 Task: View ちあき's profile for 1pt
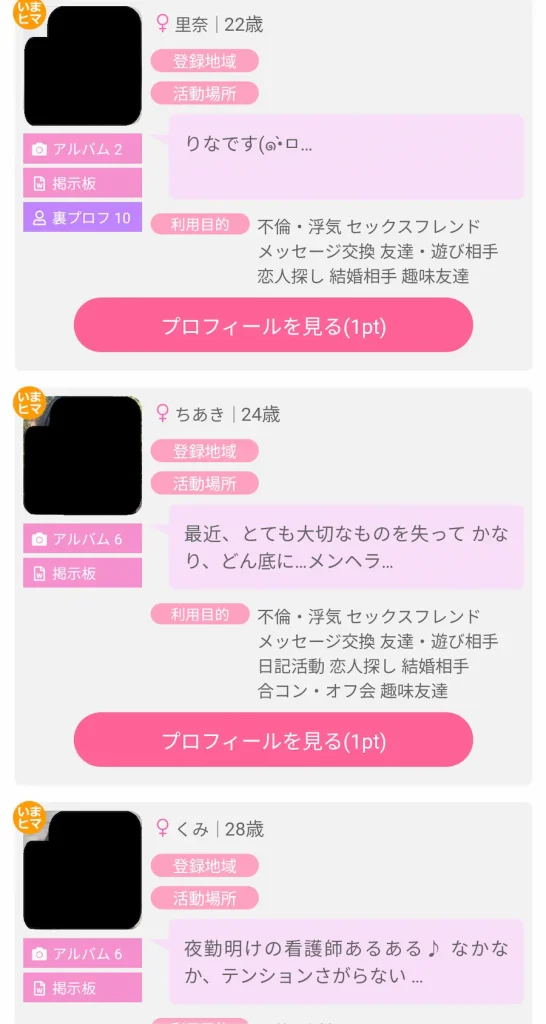point(273,739)
